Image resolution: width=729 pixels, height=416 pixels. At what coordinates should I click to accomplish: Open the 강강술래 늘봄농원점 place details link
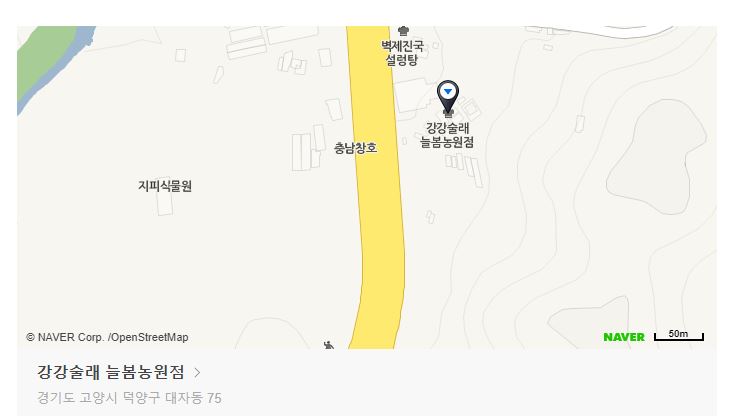click(x=118, y=372)
